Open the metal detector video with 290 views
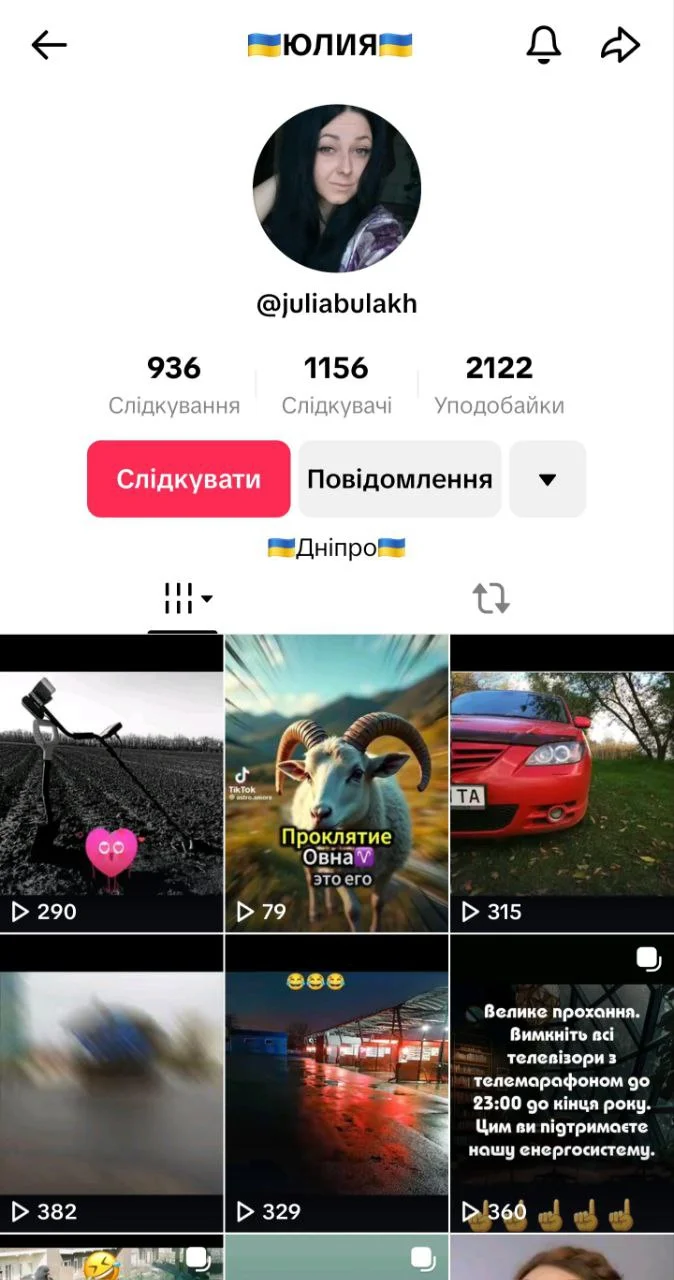This screenshot has width=674, height=1280. pos(111,783)
